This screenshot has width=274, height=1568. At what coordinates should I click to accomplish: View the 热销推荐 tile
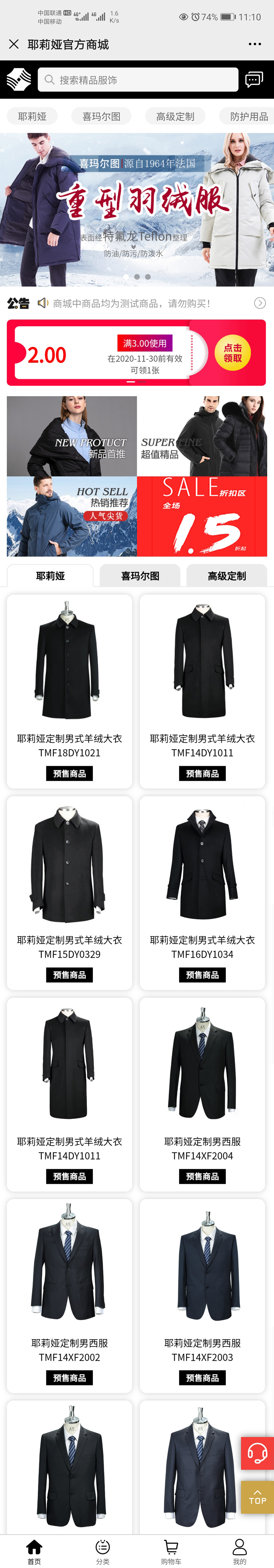(x=72, y=516)
